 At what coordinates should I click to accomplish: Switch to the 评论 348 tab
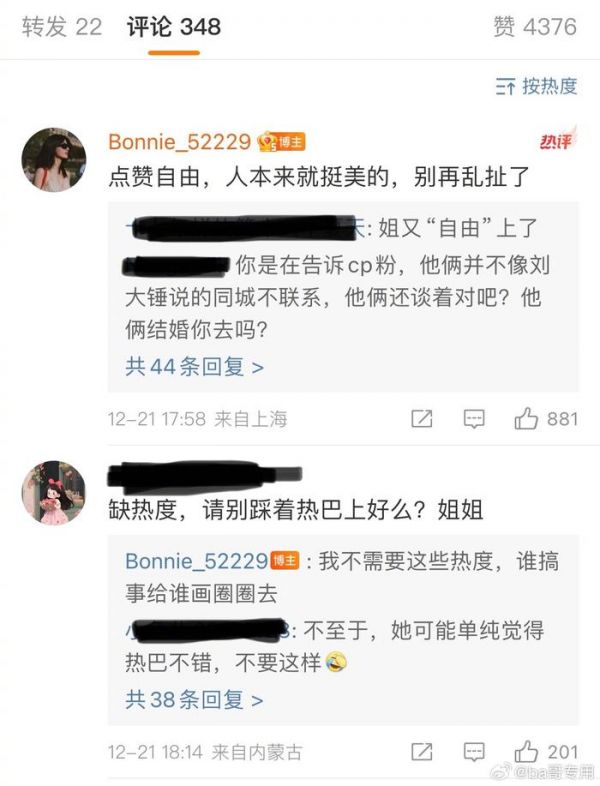click(x=174, y=27)
